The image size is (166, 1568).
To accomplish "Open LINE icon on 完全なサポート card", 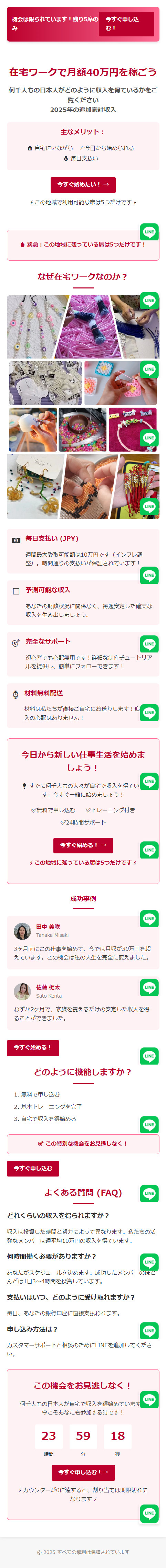I will coord(149,644).
